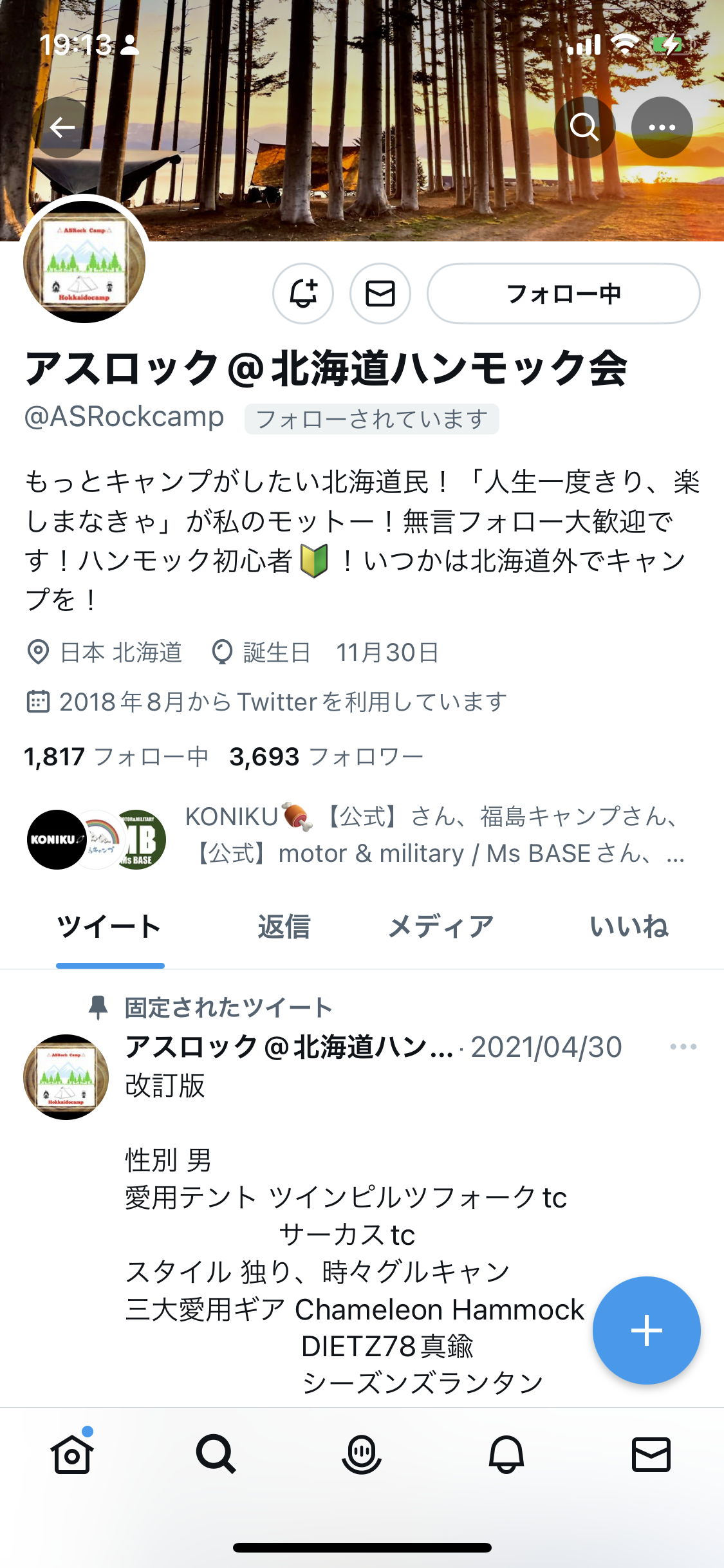Go to the Home timeline tab

[72, 1455]
